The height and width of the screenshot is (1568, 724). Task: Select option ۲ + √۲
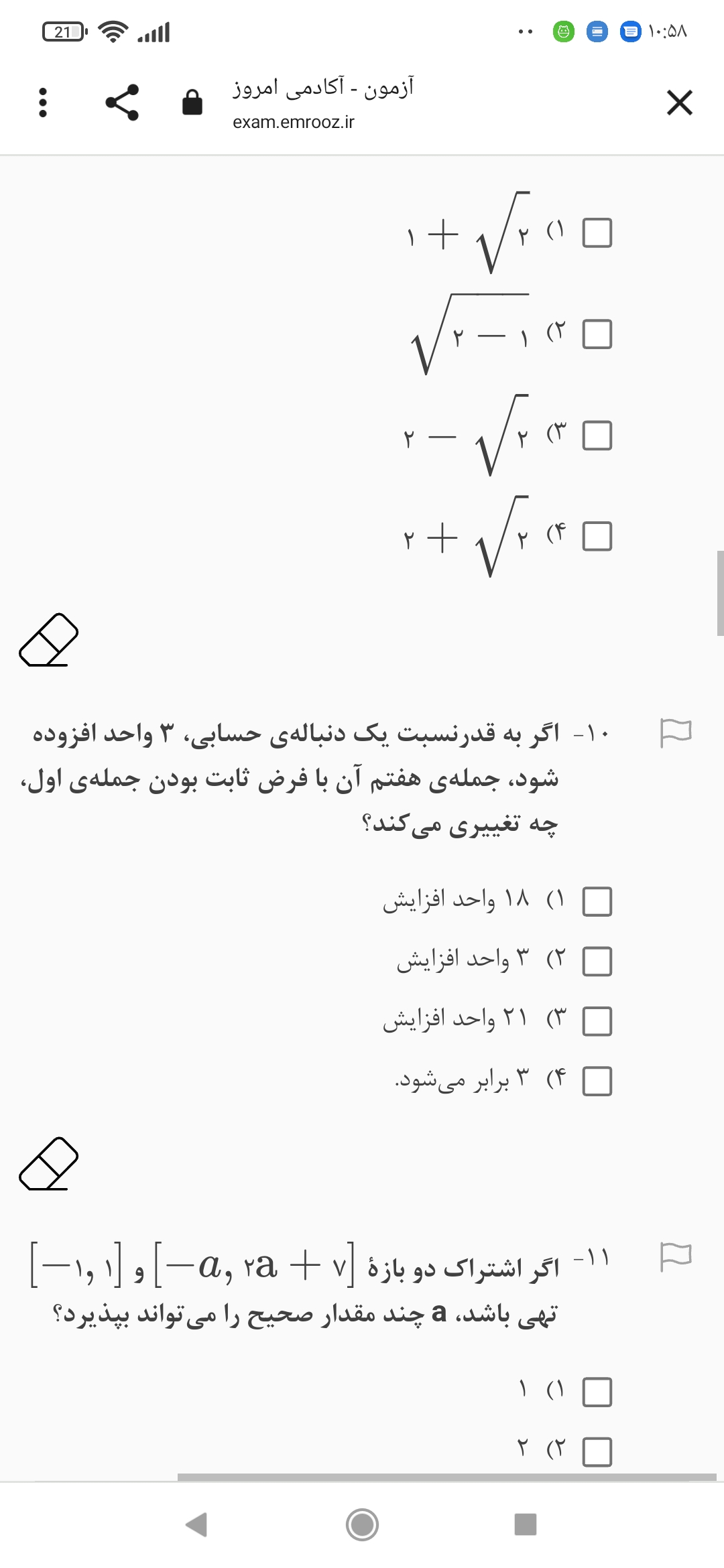pos(597,537)
